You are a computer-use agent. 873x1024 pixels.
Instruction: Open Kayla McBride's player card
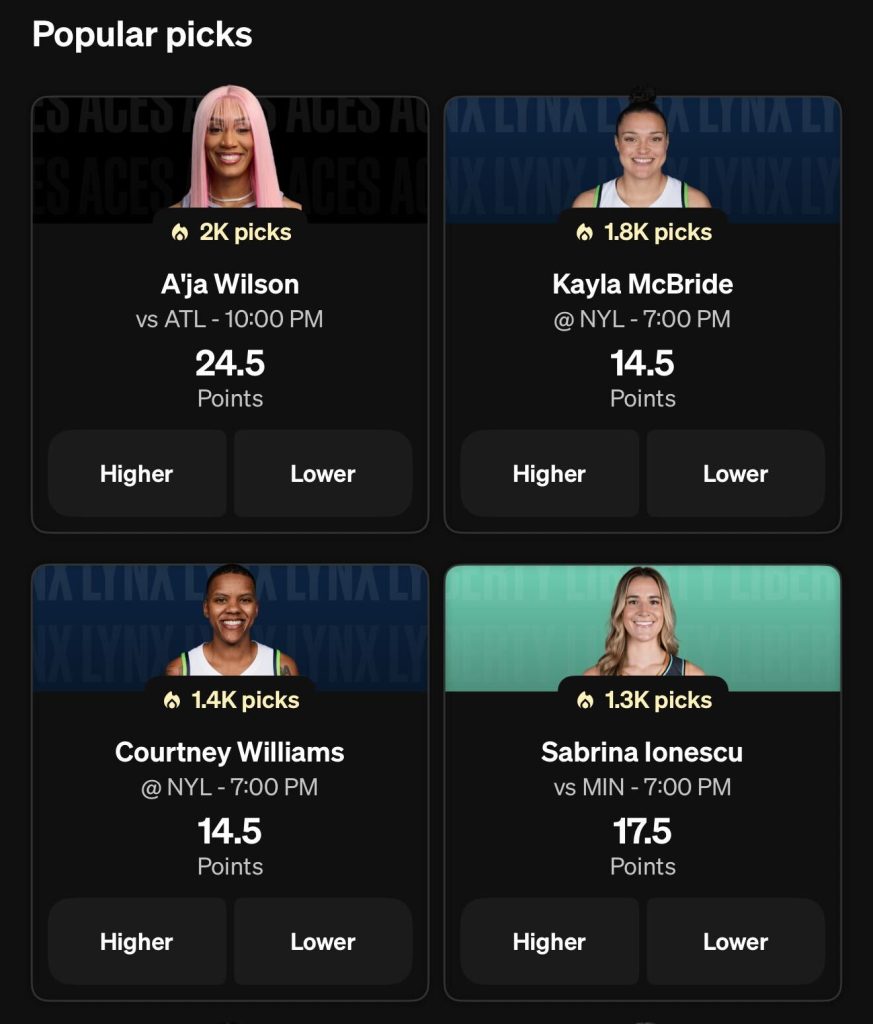[642, 285]
